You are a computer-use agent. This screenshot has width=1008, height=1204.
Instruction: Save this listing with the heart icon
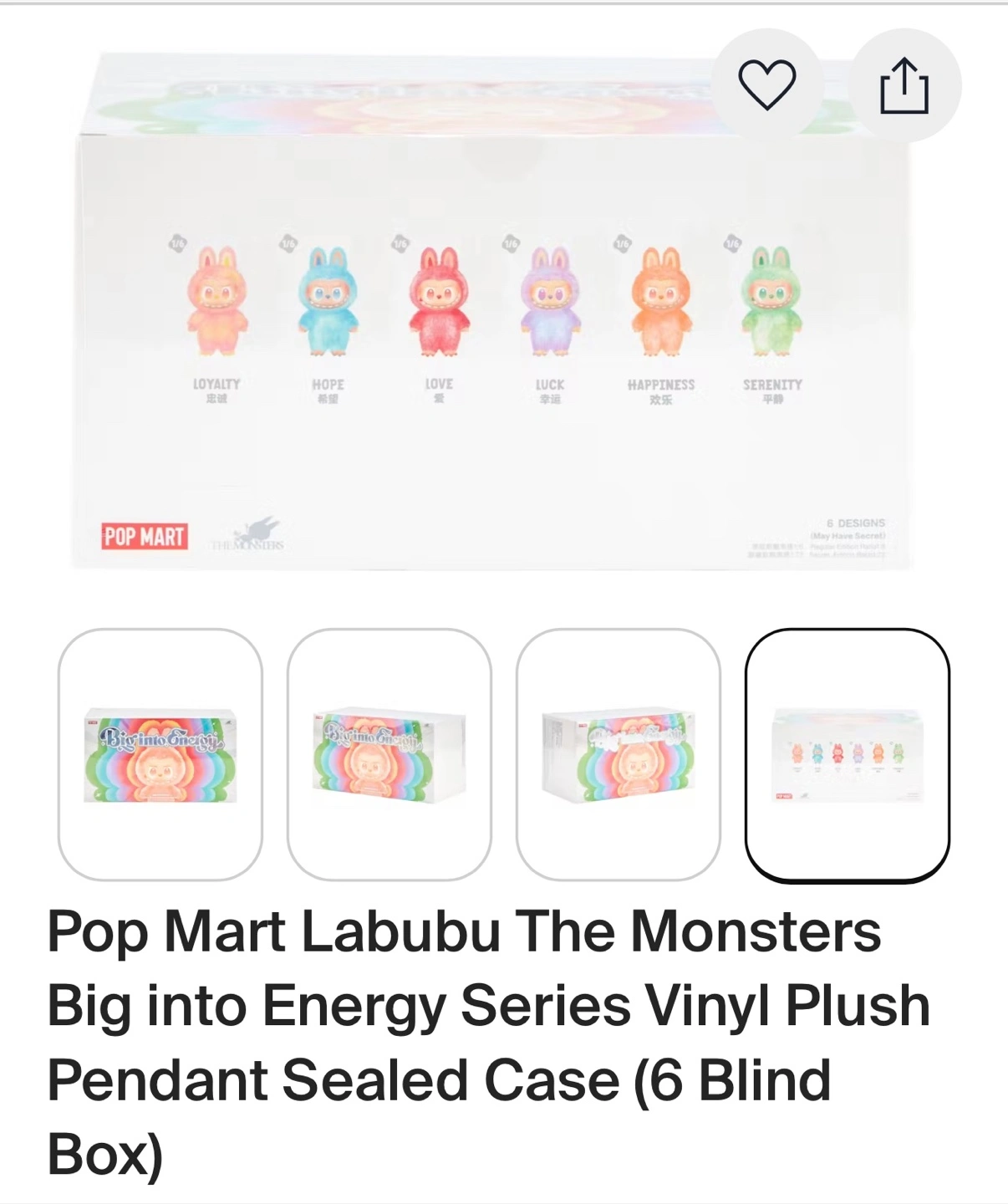[766, 84]
